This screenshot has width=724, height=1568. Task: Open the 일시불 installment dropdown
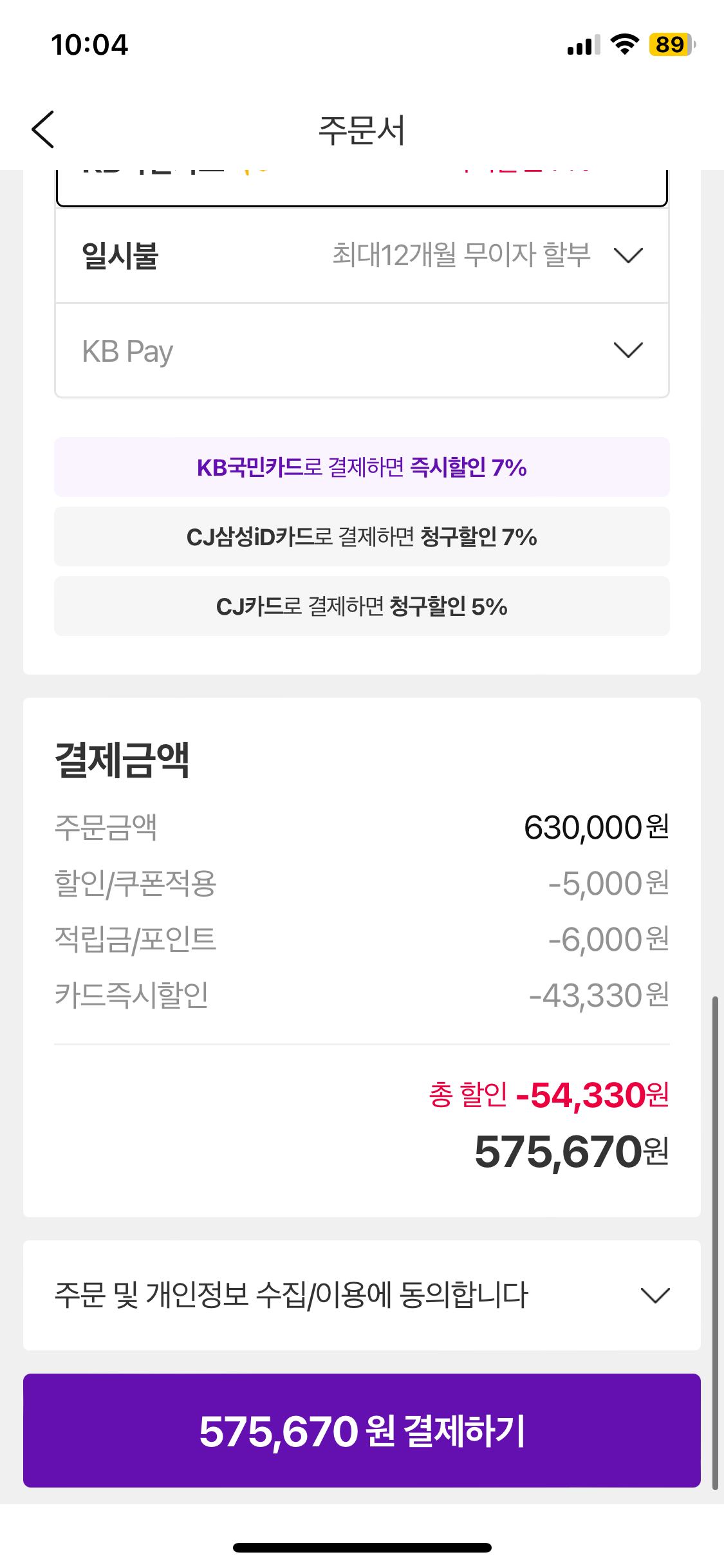point(362,256)
